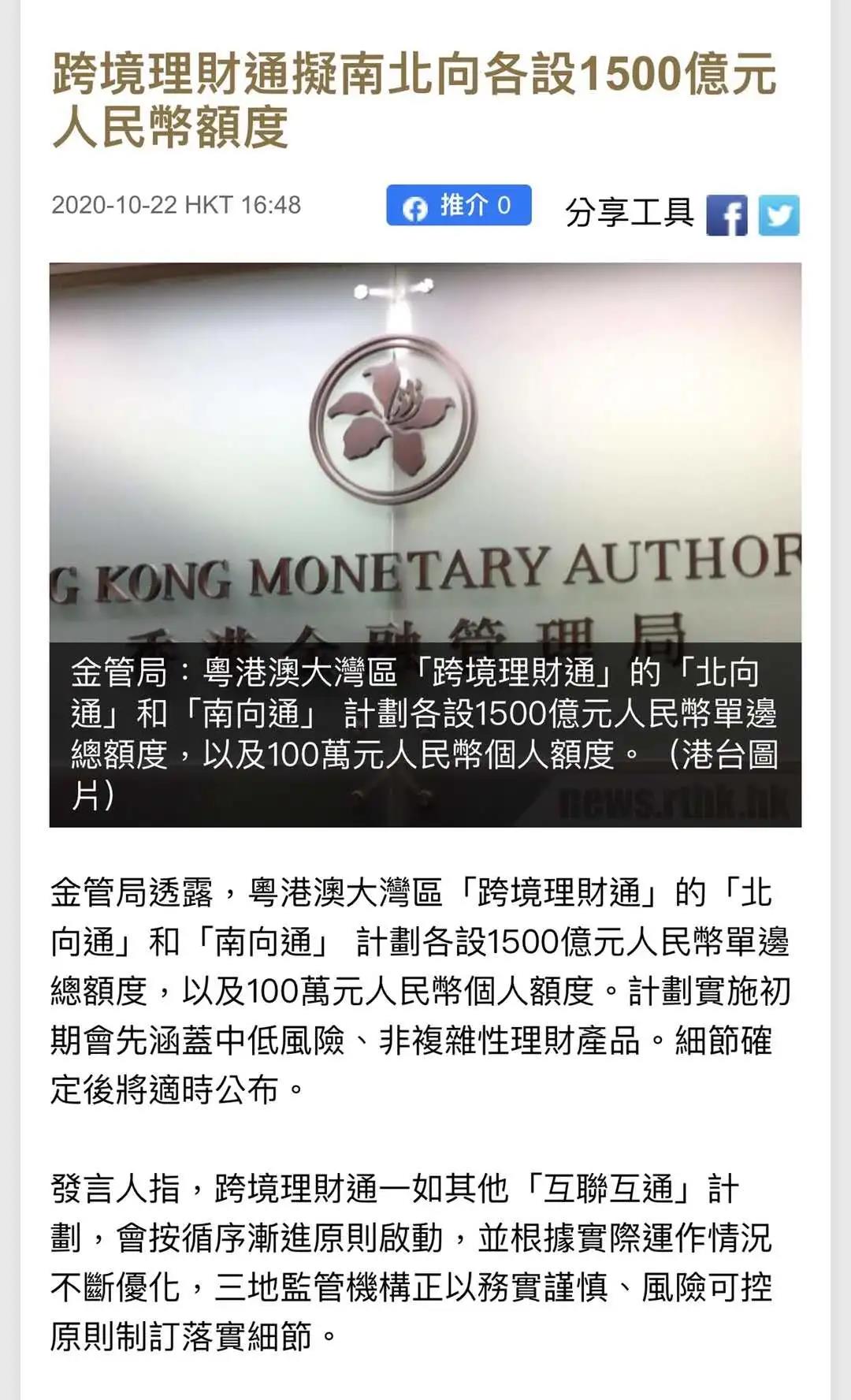Viewport: 851px width, 1400px height.
Task: Share article via Facebook icon
Action: 727,215
